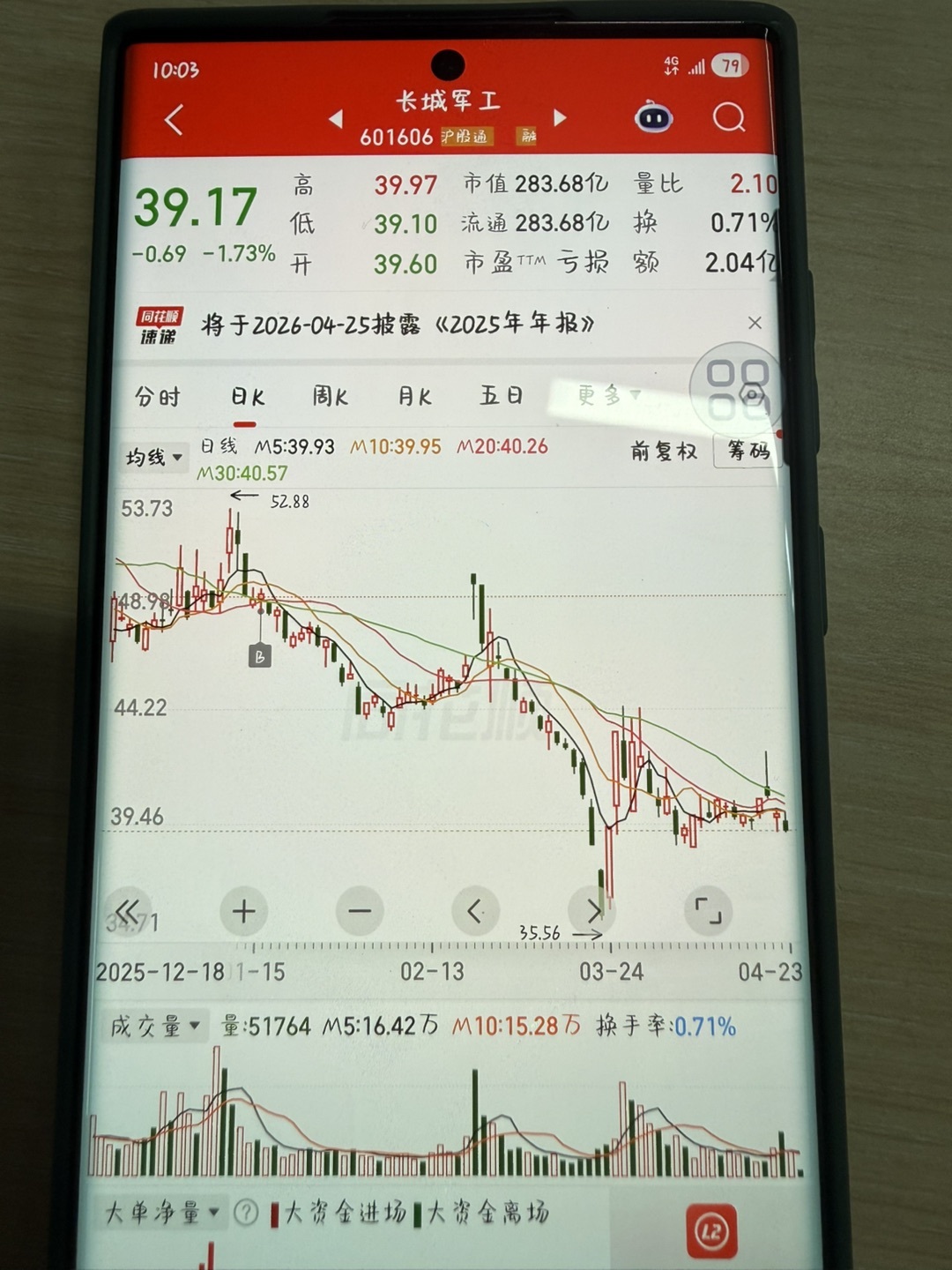952x1270 pixels.
Task: Enter fullscreen chart mode
Action: click(707, 911)
